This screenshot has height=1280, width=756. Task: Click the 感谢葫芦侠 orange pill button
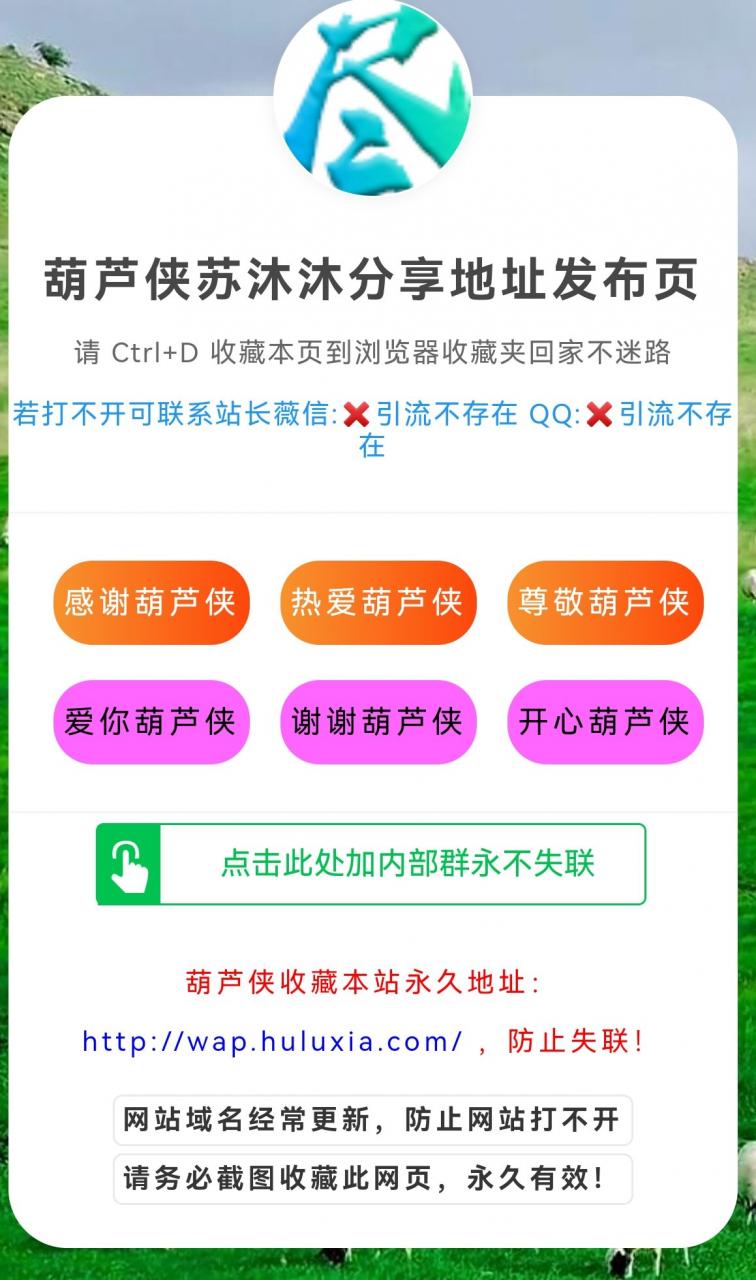[x=150, y=602]
